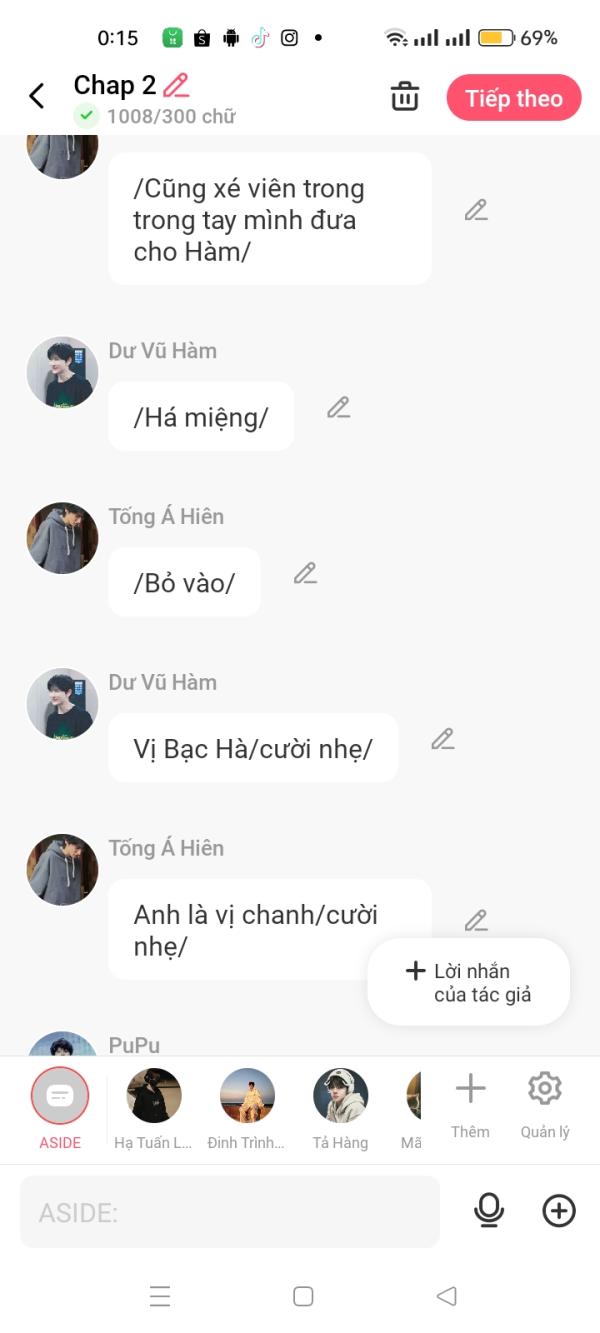Image resolution: width=600 pixels, height=1333 pixels.
Task: Tap the system home button
Action: point(303,1296)
